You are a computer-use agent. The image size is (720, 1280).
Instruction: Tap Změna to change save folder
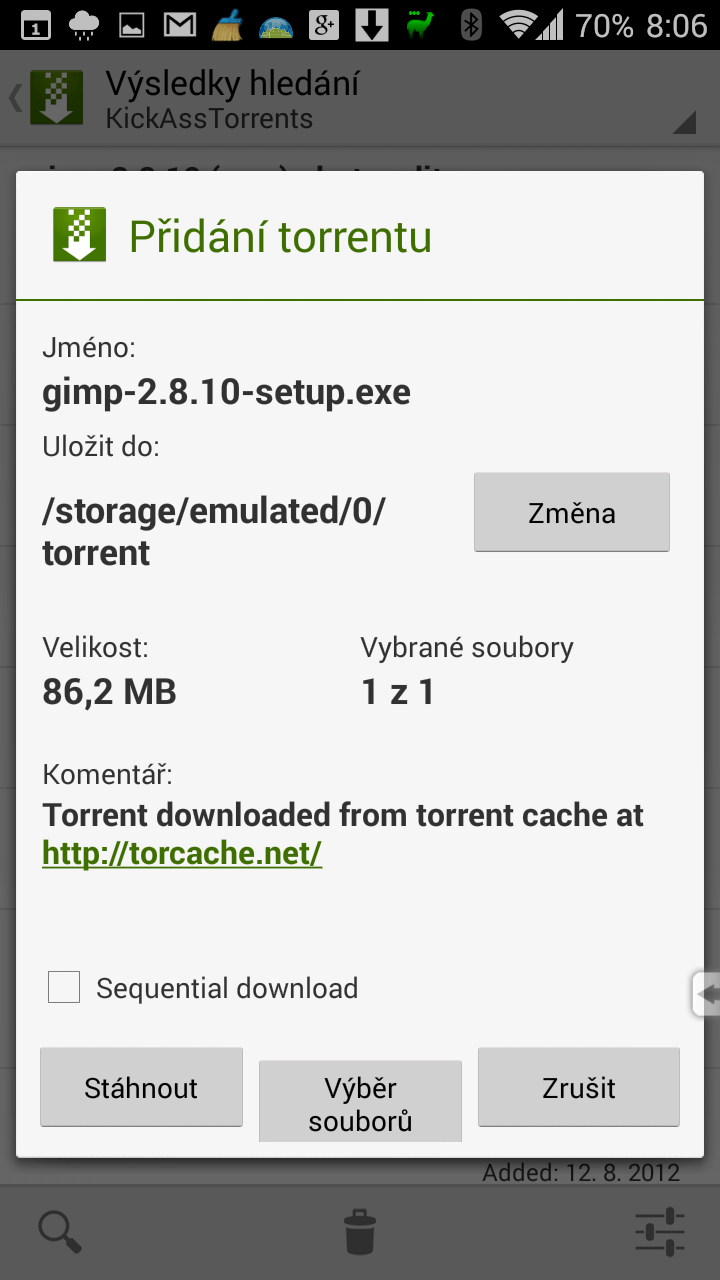click(572, 512)
